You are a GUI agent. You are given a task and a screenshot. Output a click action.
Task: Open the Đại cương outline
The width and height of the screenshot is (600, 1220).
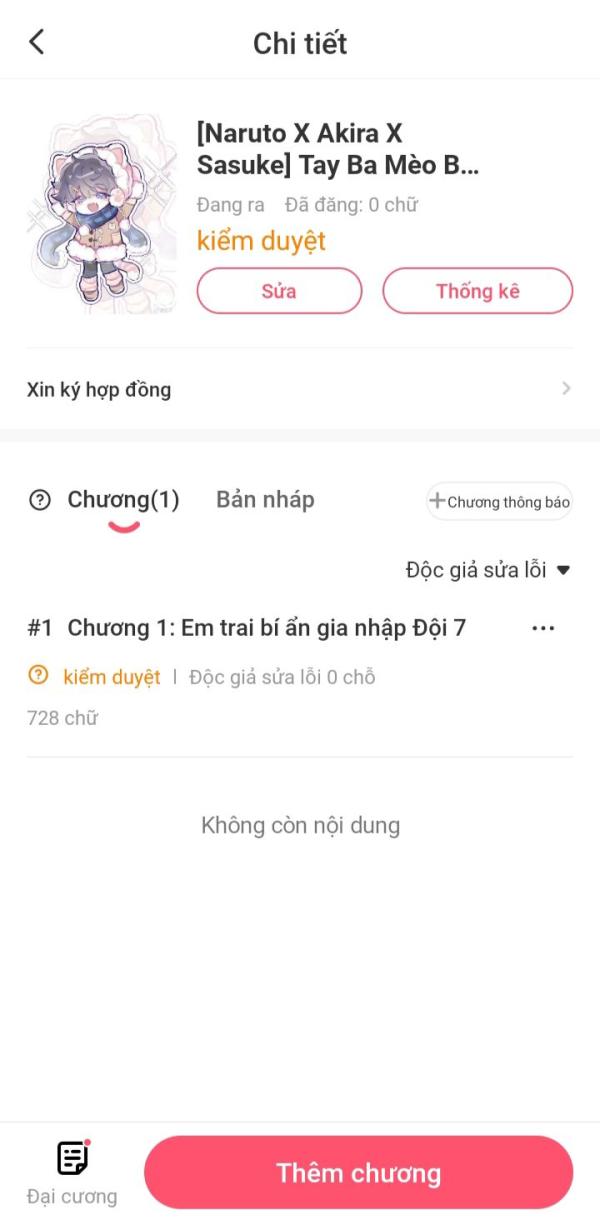click(72, 1172)
